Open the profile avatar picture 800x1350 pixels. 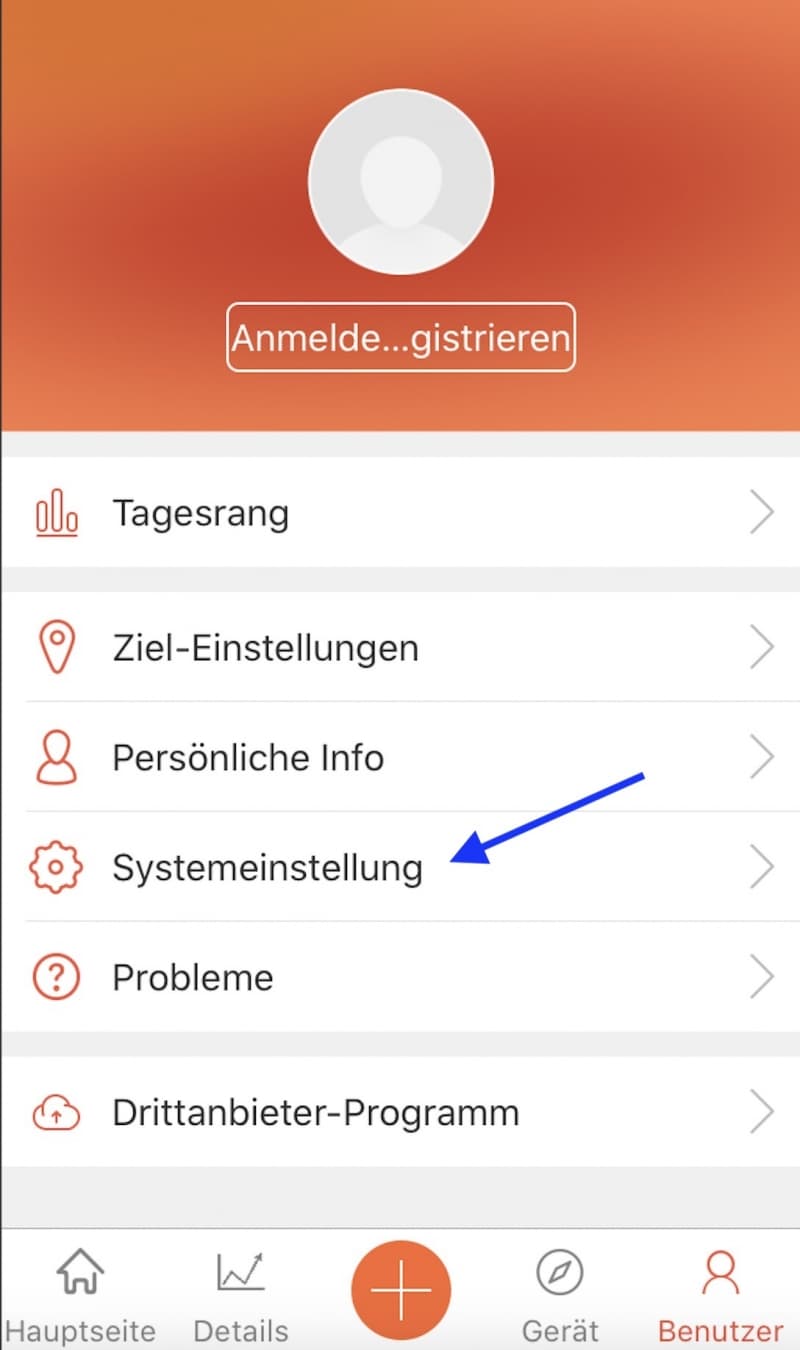[x=401, y=182]
